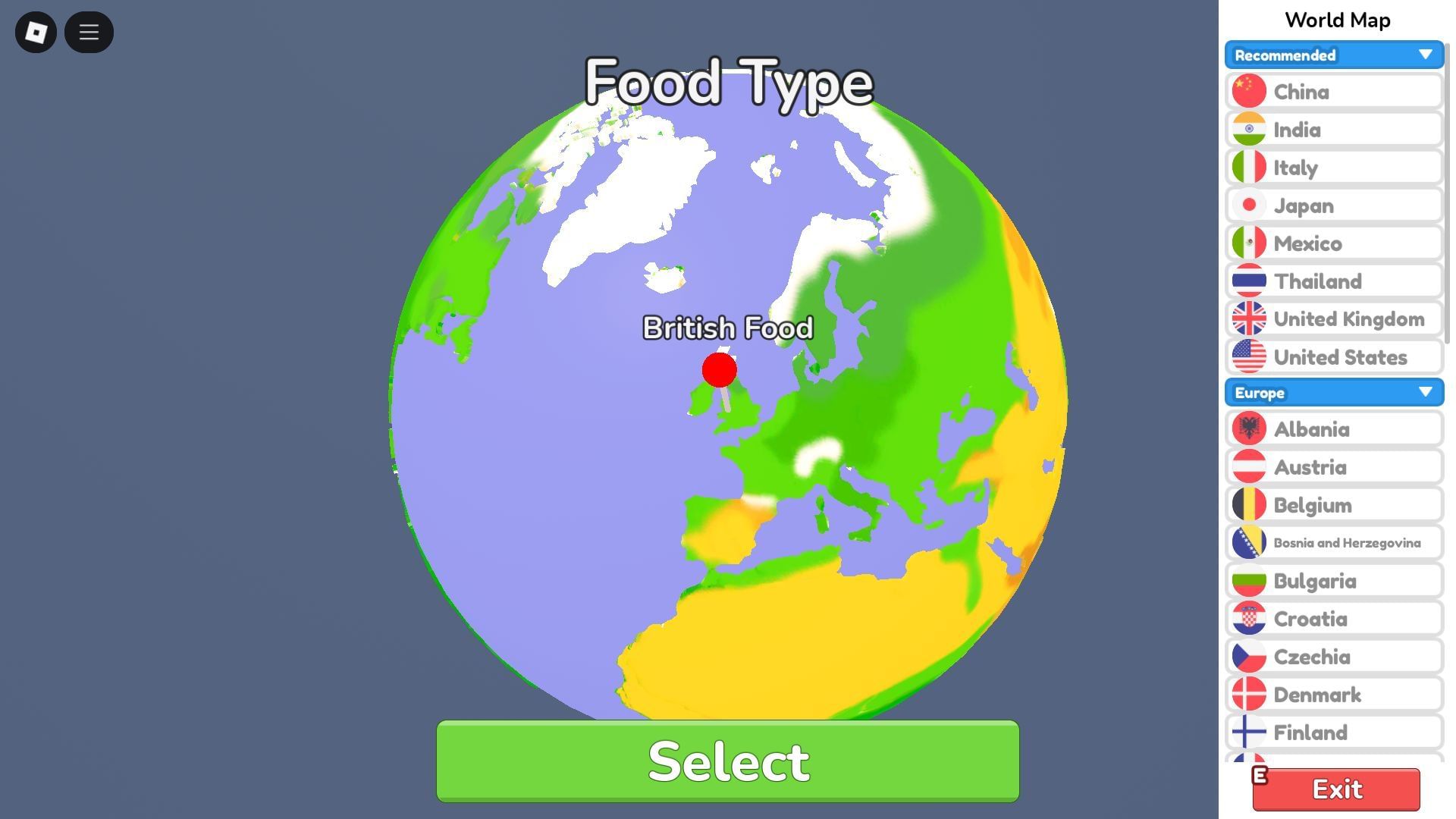This screenshot has height=819, width=1456.
Task: Select Croatia from the Europe list
Action: coord(1333,619)
